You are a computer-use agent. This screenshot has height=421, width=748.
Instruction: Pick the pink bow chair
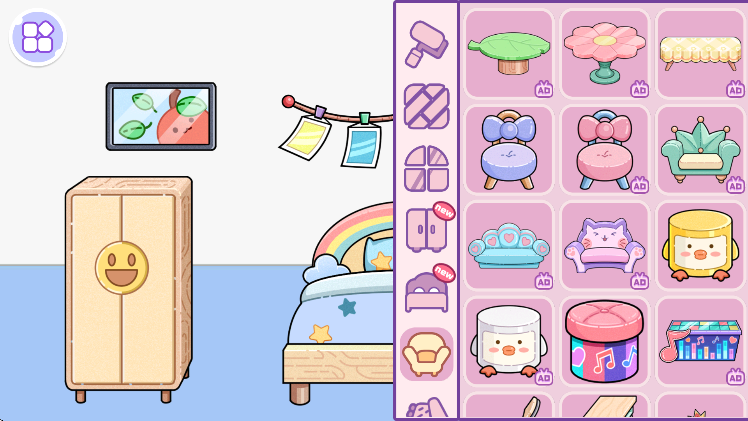pos(604,150)
